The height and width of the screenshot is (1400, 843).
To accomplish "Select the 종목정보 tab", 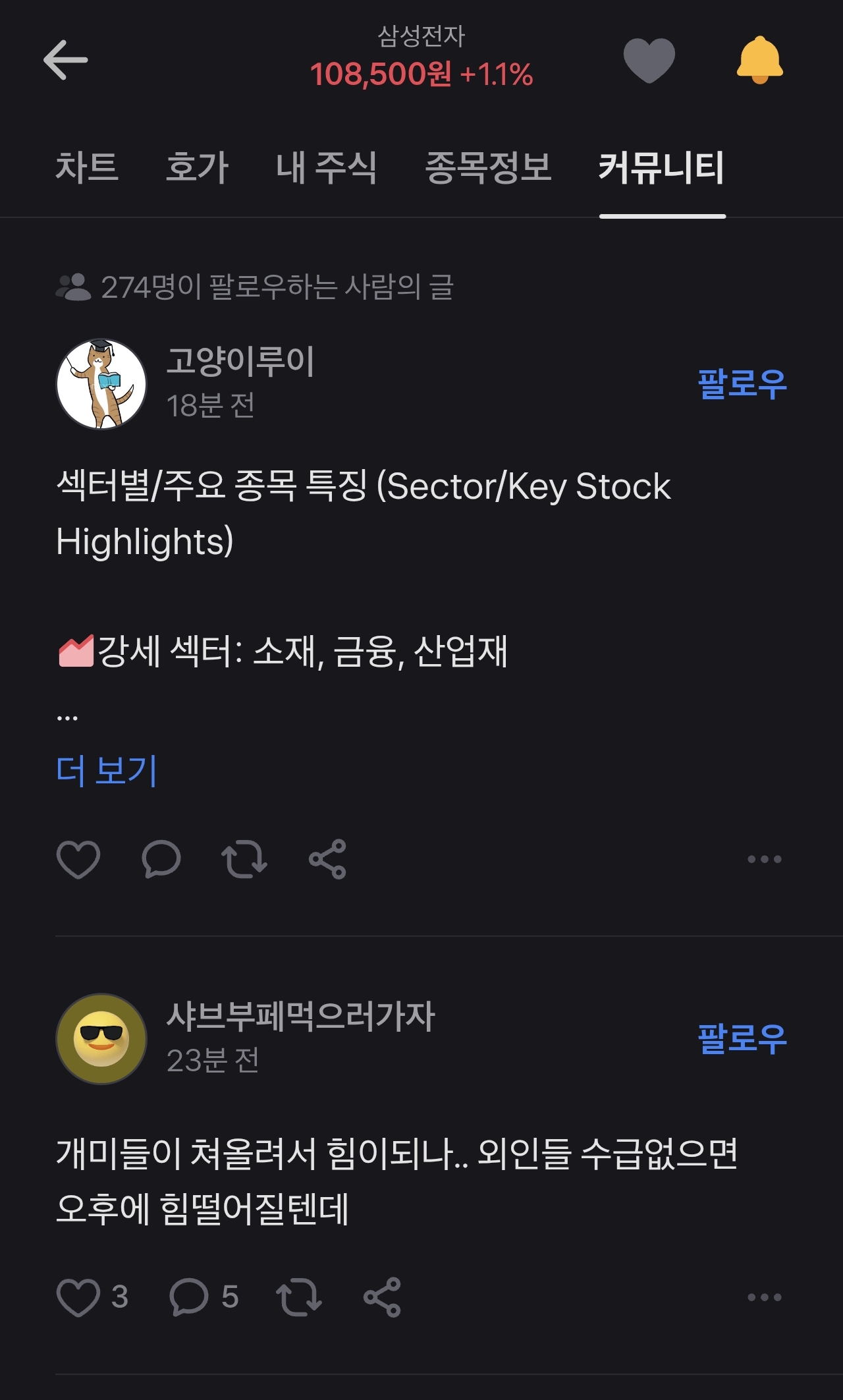I will pos(488,167).
